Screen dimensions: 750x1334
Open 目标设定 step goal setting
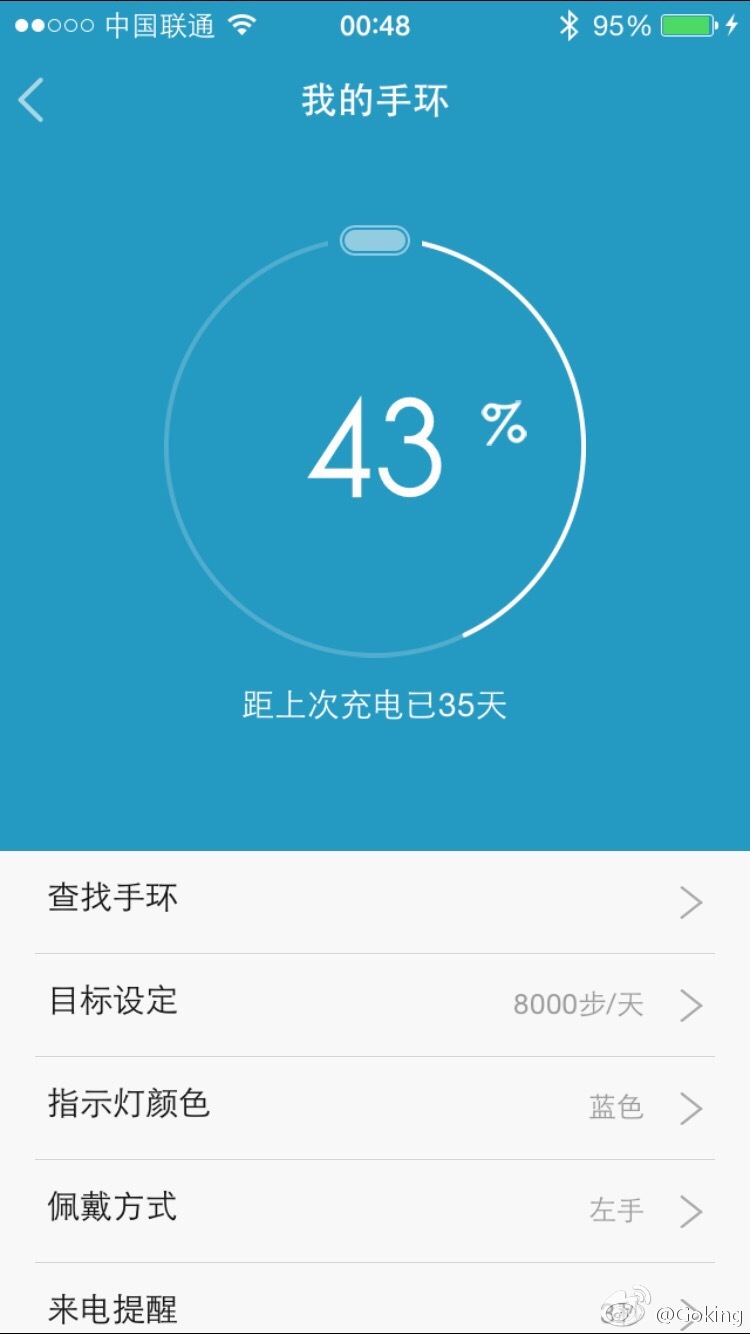[375, 1005]
